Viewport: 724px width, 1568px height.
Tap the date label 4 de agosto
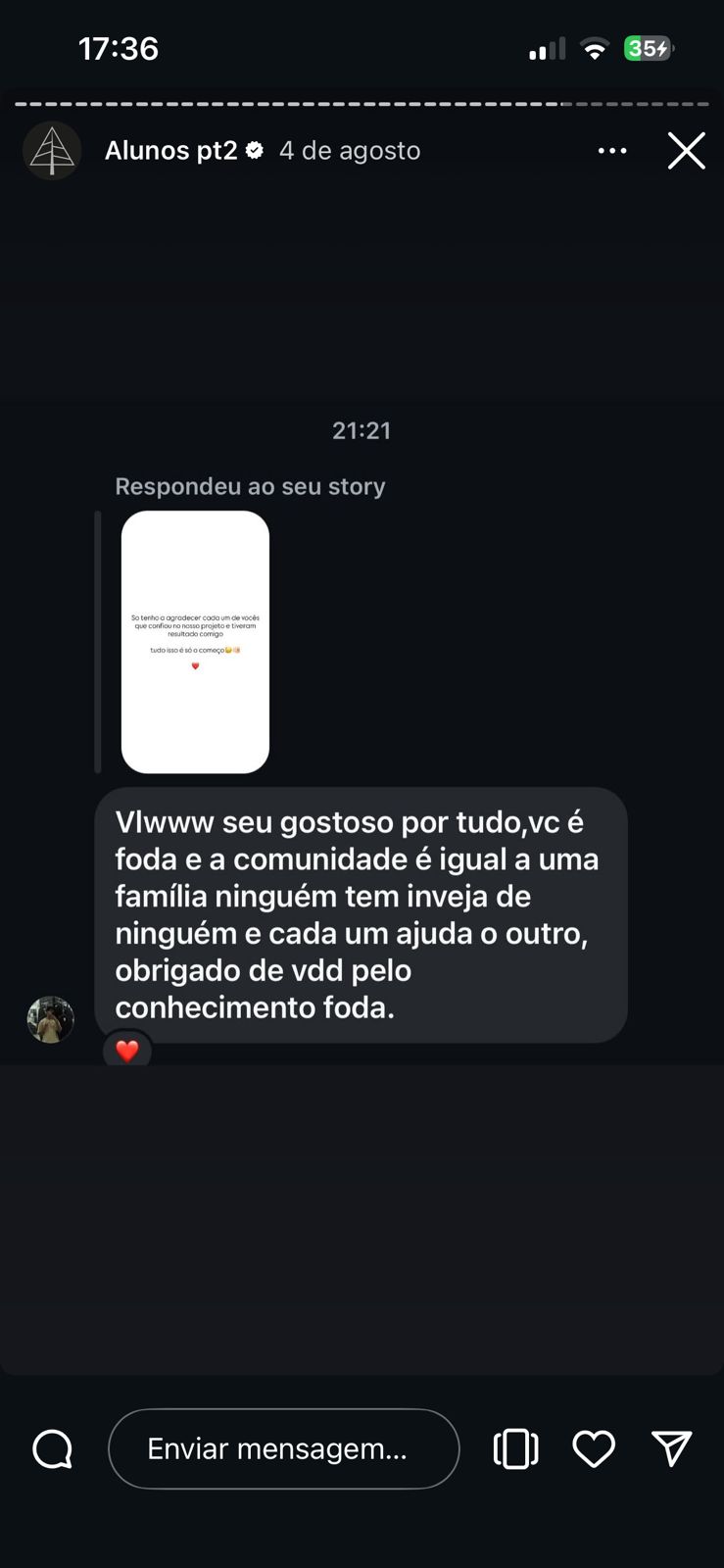[350, 150]
